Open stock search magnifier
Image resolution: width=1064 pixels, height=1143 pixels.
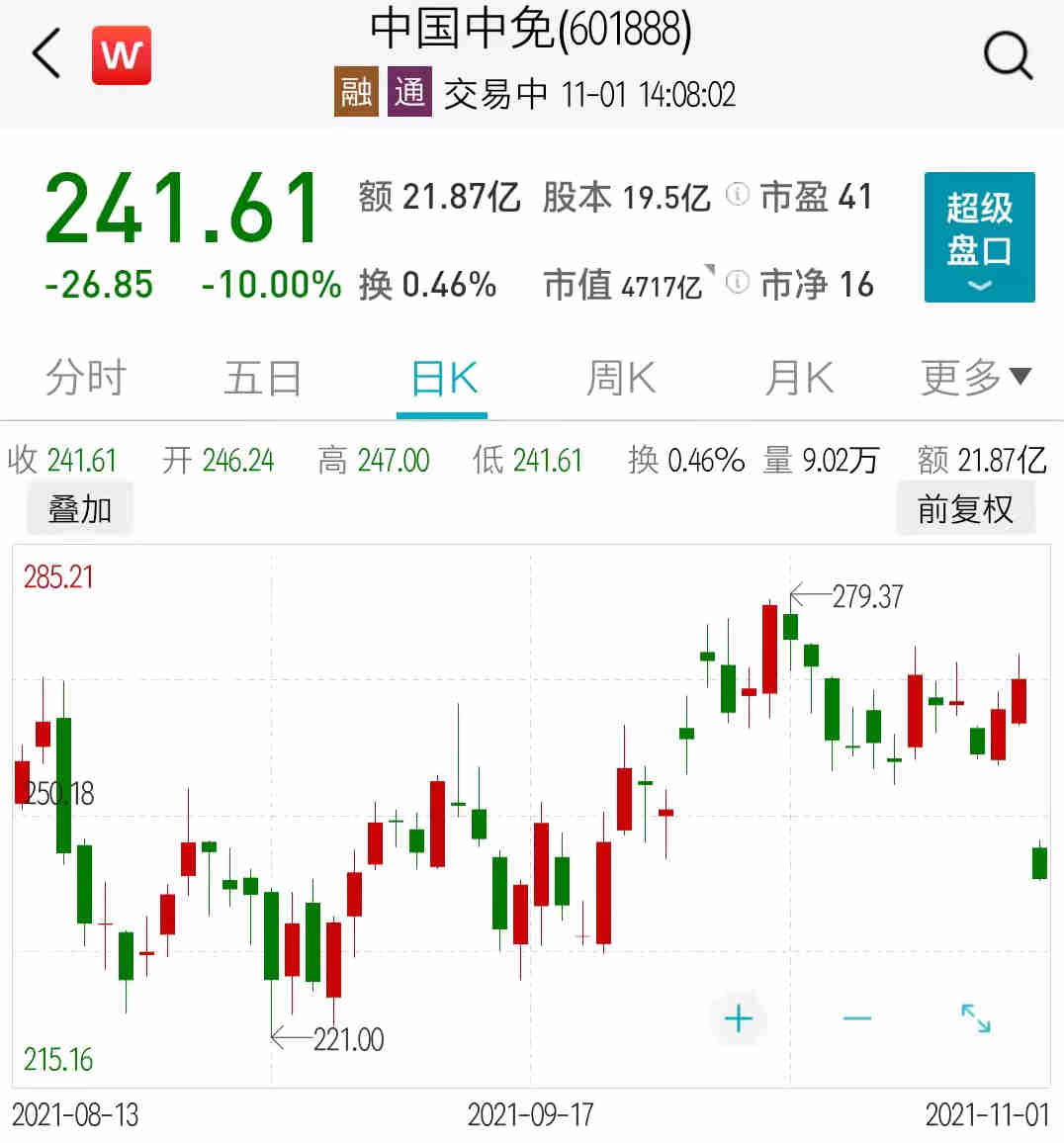[x=1008, y=55]
